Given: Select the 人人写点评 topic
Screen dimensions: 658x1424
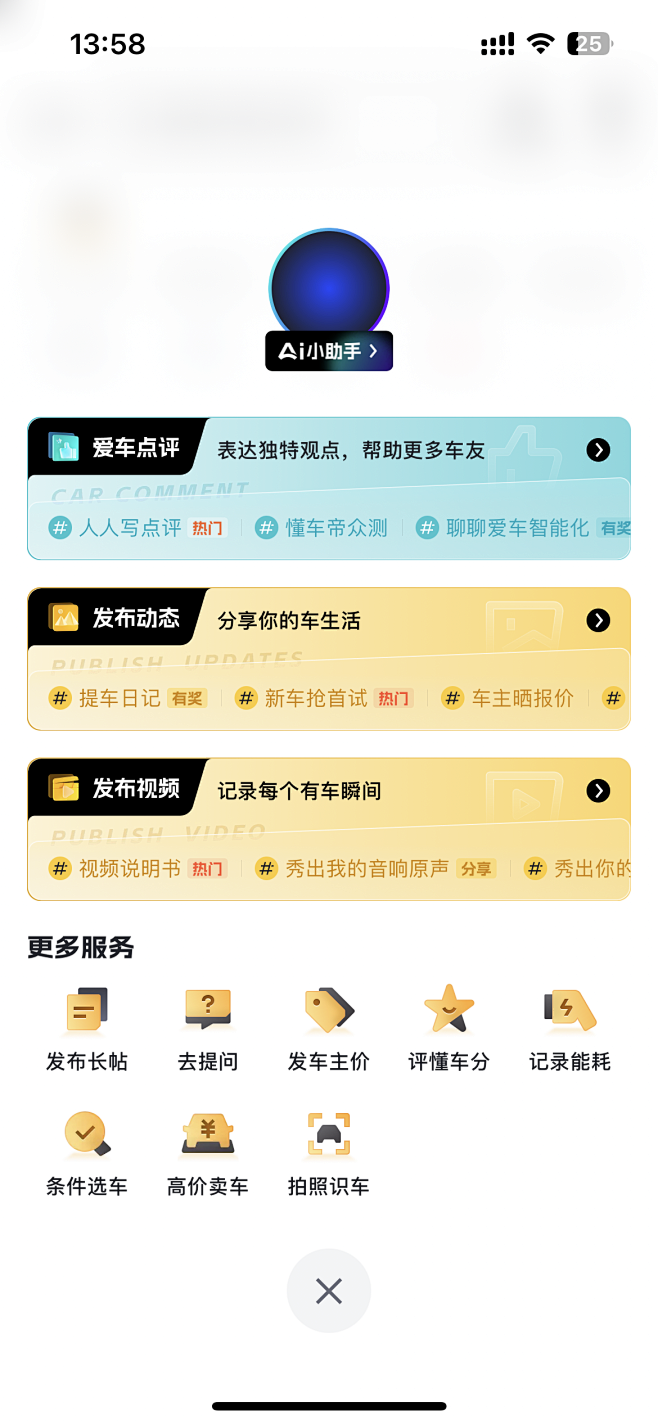Looking at the screenshot, I should point(130,528).
